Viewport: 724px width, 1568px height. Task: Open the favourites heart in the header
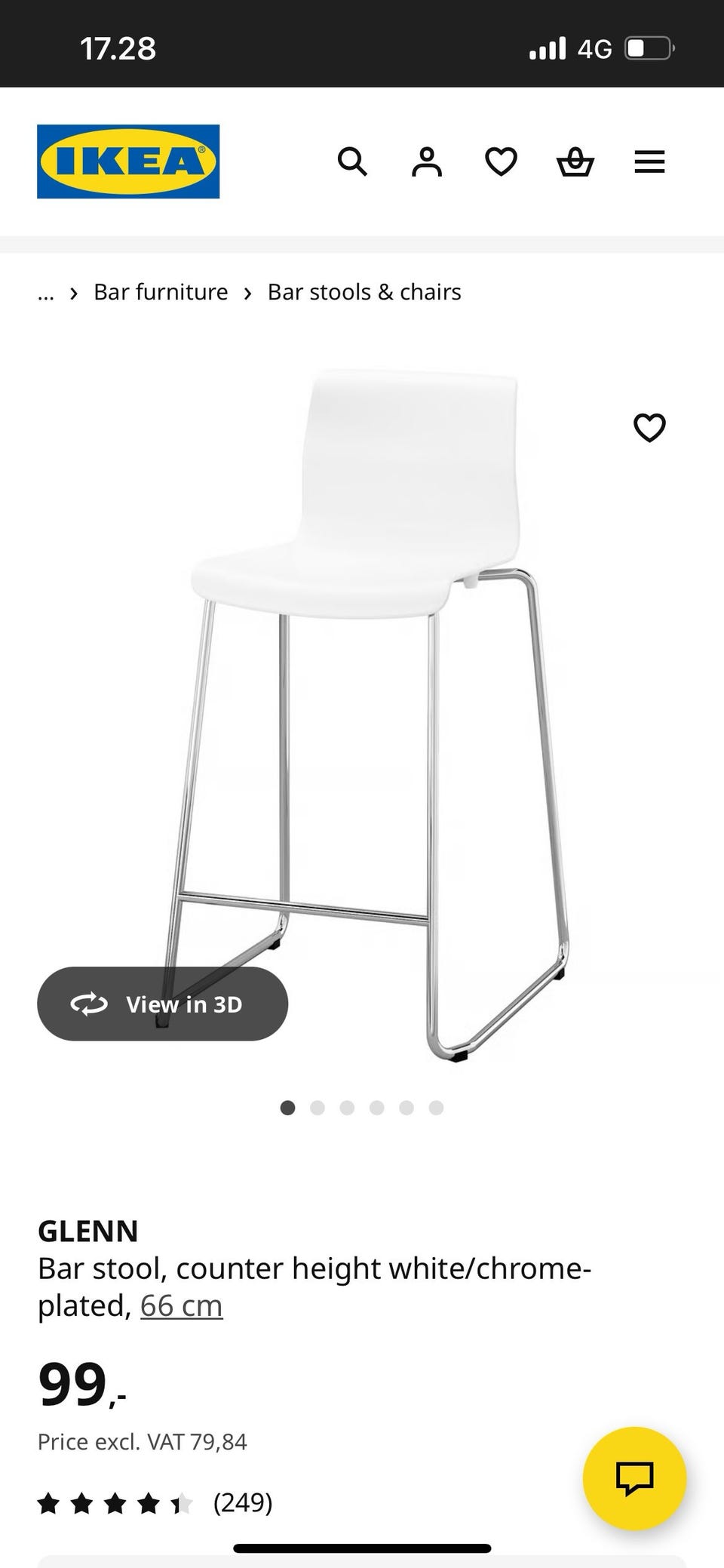tap(501, 161)
